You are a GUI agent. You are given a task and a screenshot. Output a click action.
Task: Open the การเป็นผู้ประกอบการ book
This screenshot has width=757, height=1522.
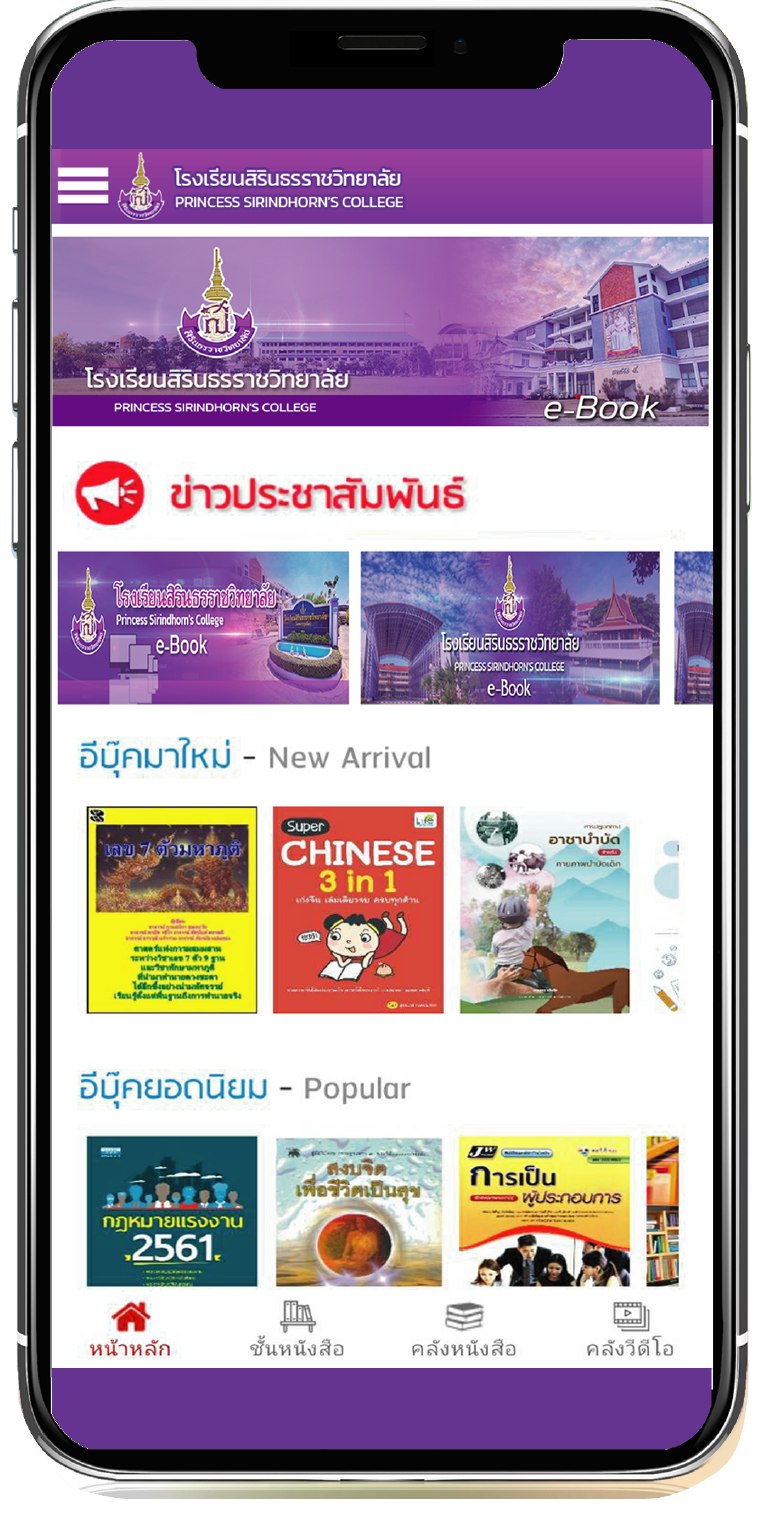click(545, 1210)
